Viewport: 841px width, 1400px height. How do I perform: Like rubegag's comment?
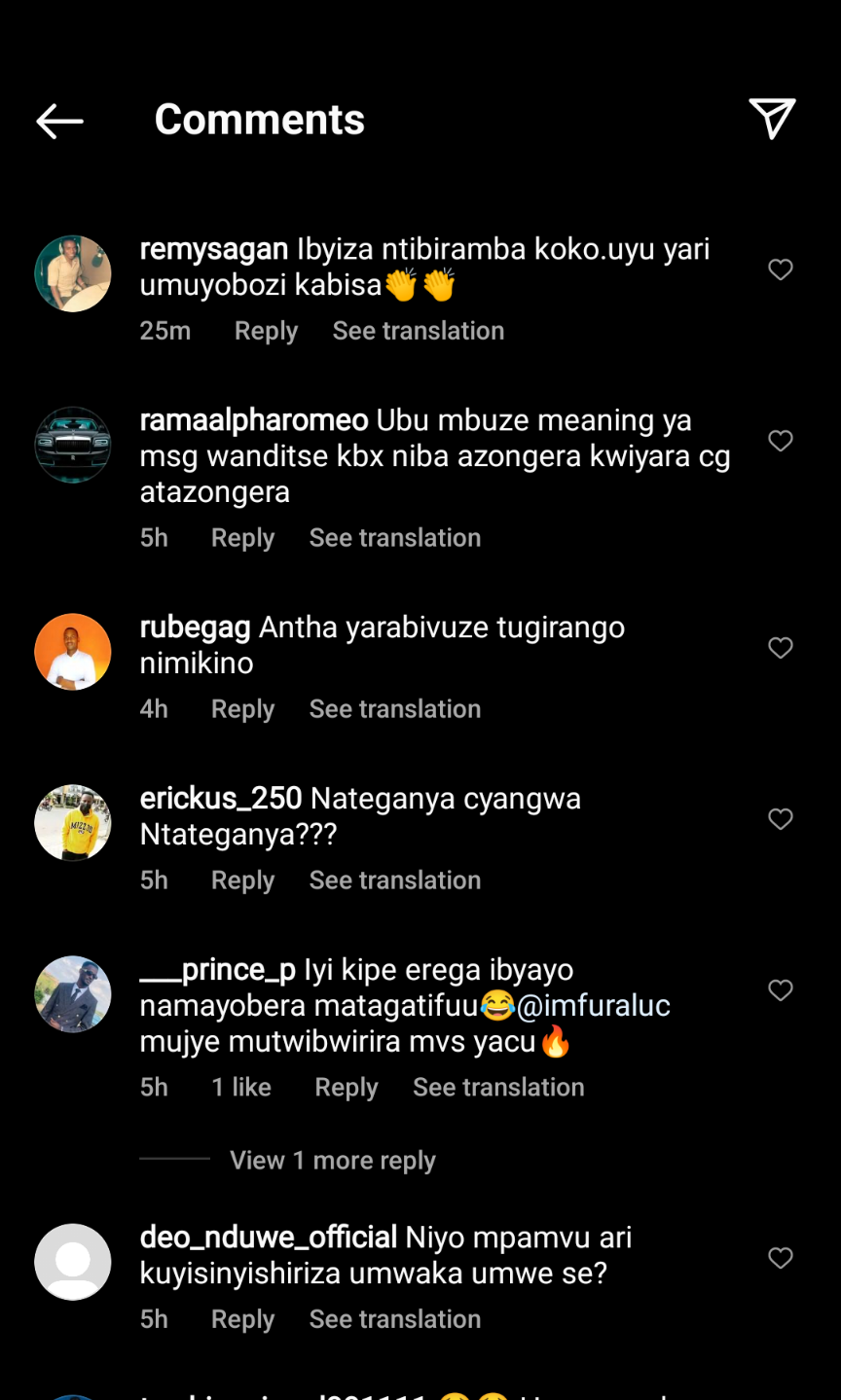point(781,648)
